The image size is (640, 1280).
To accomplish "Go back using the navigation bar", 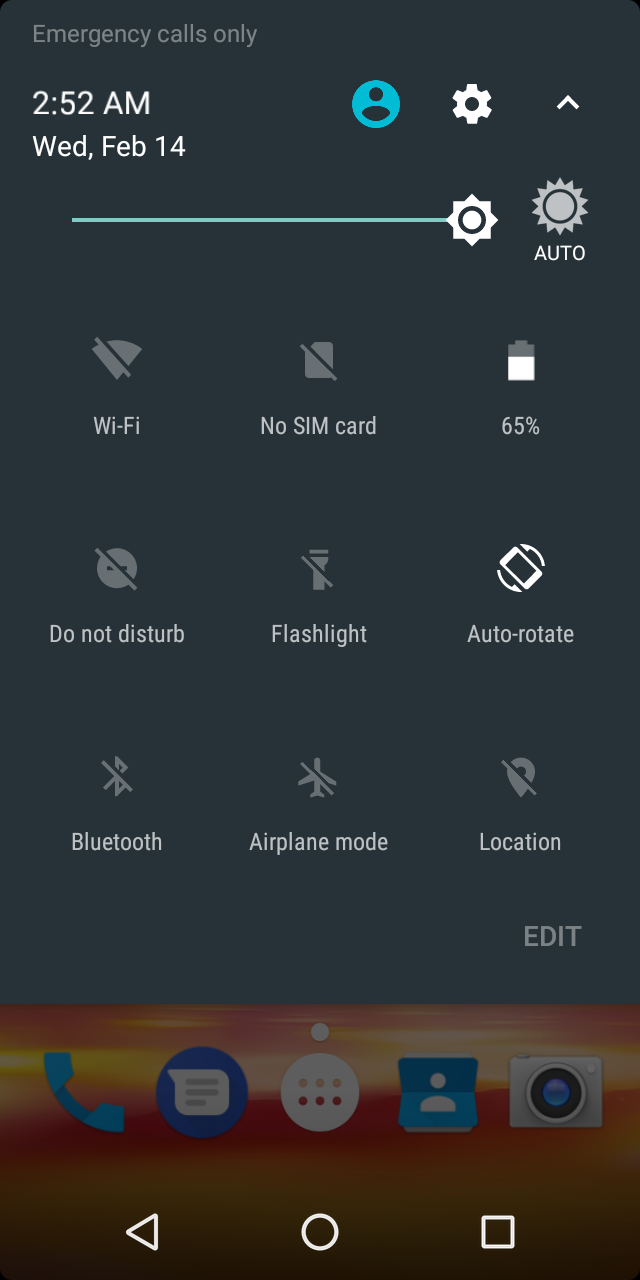I will pos(143,1232).
